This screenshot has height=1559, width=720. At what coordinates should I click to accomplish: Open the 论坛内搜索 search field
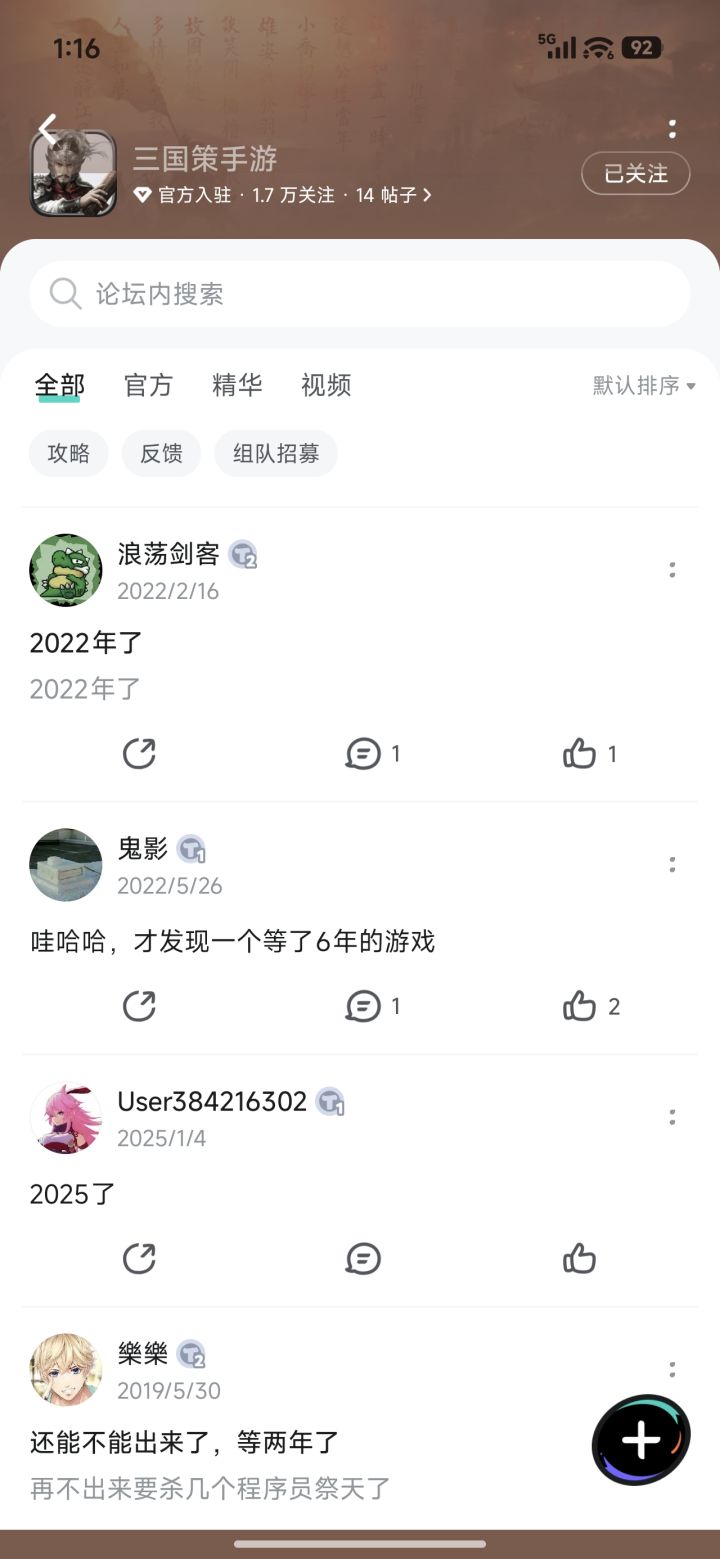coord(360,294)
